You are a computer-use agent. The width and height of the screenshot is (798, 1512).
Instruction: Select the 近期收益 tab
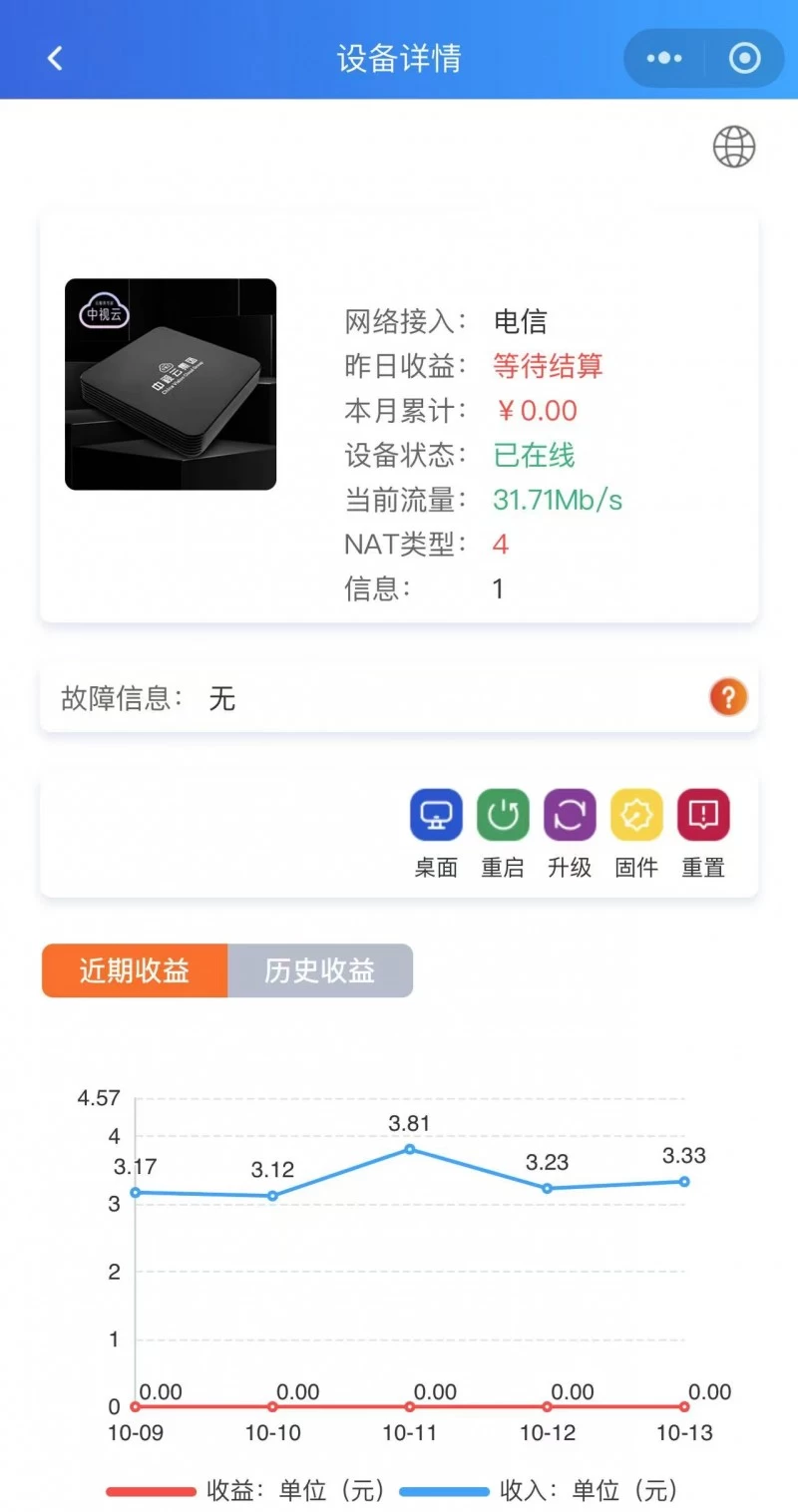point(135,970)
